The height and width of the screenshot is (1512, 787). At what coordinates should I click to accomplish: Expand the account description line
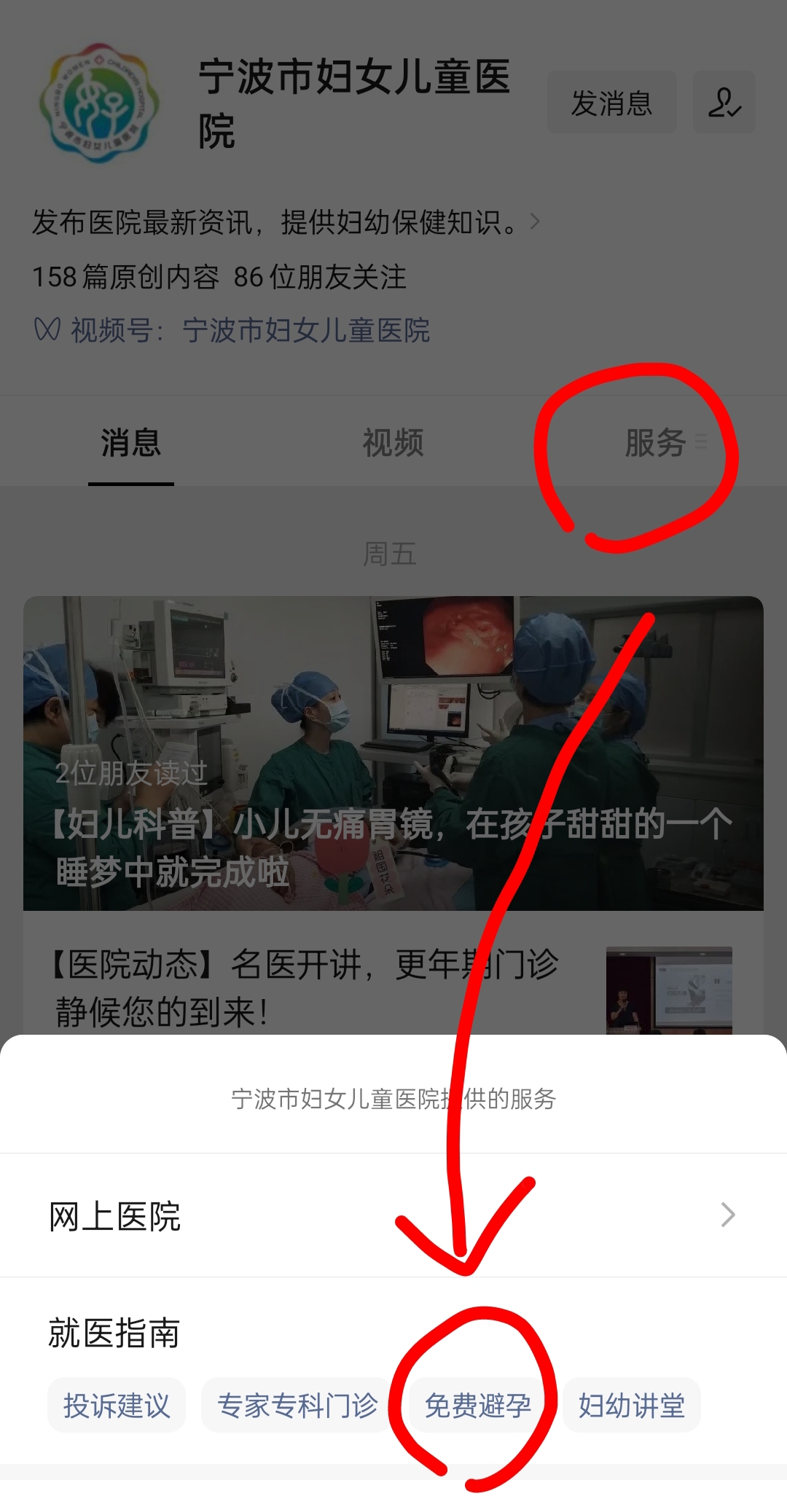click(286, 222)
